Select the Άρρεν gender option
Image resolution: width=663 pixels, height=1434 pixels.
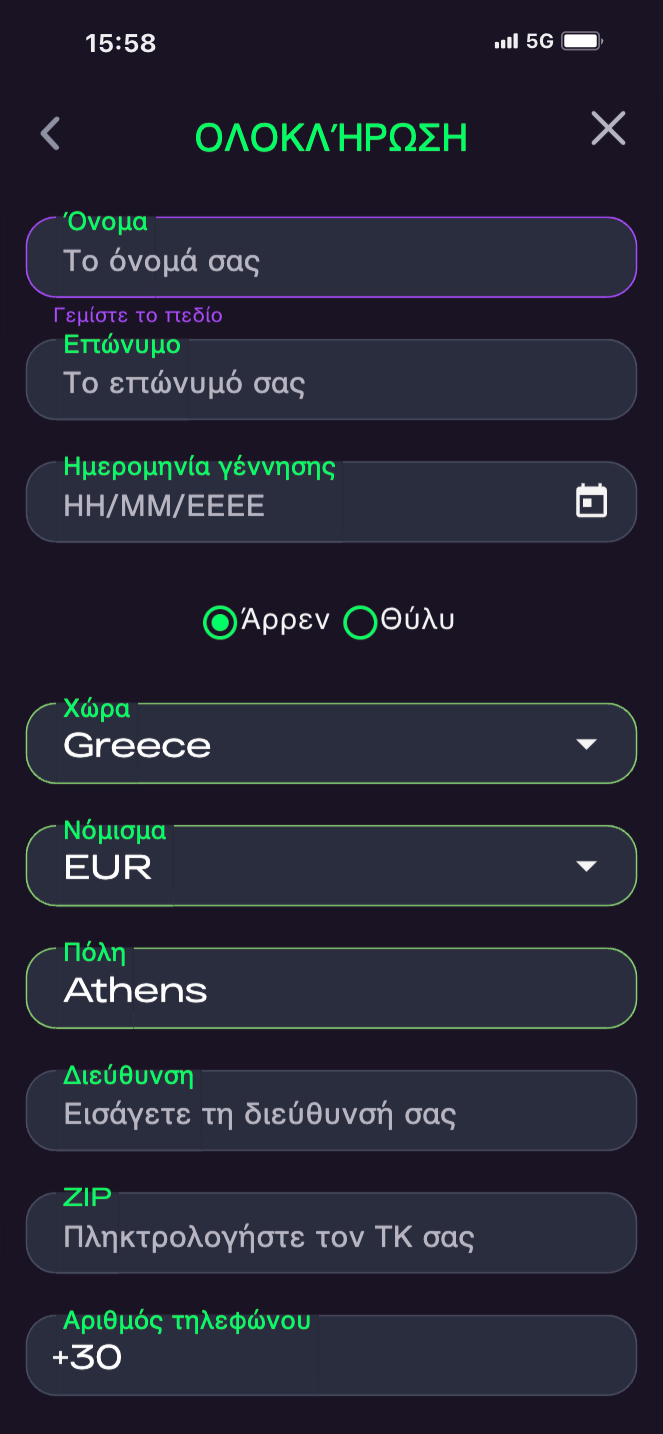[x=220, y=622]
